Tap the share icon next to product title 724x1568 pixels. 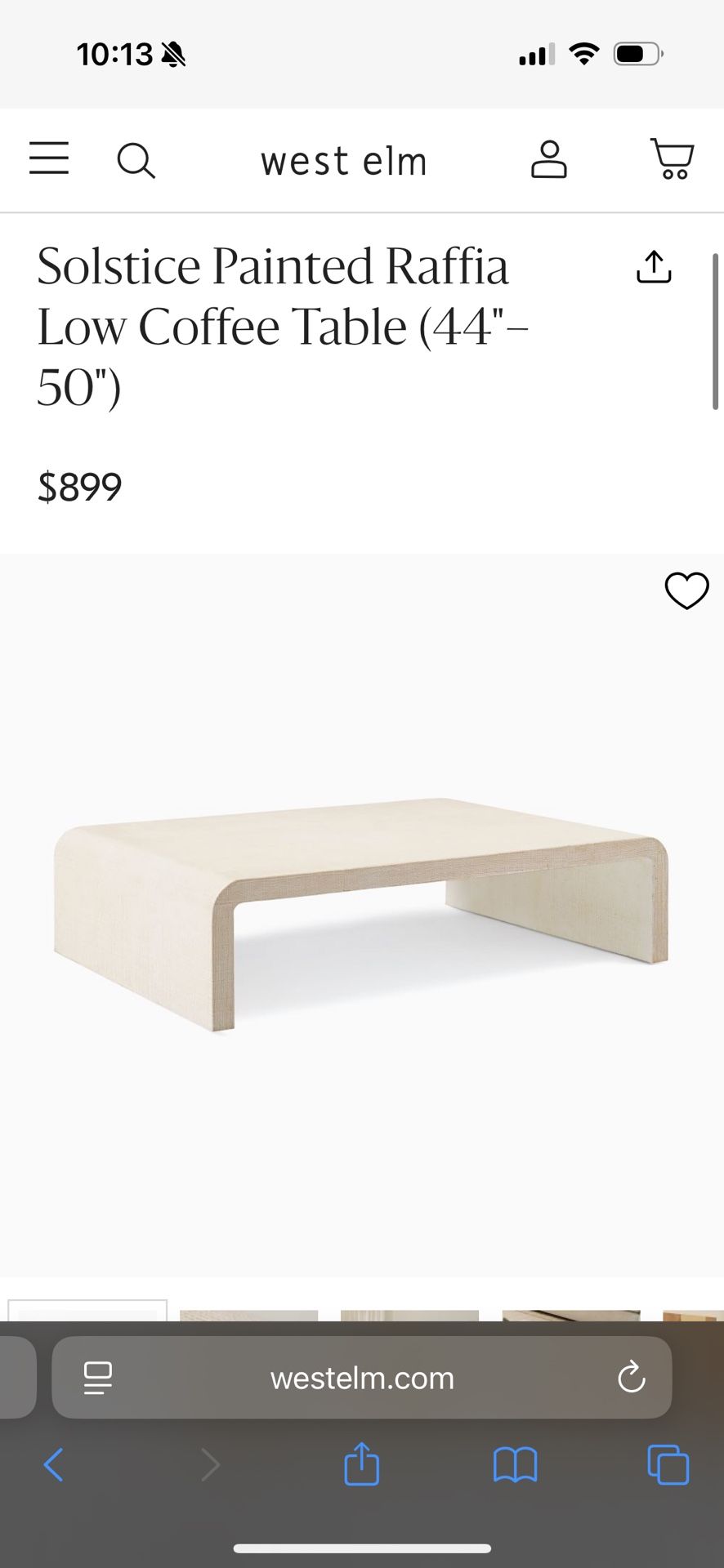[653, 267]
